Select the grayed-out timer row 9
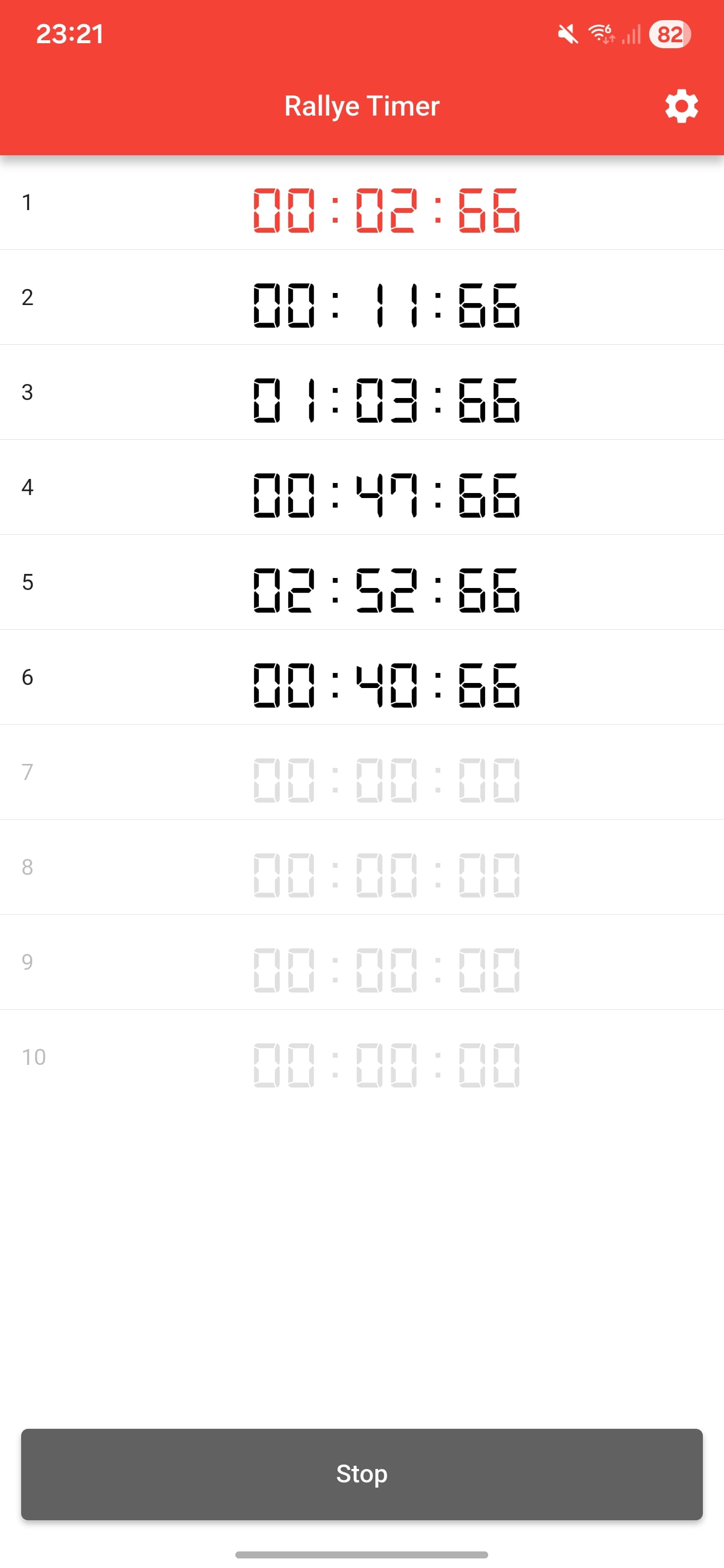 (x=386, y=970)
